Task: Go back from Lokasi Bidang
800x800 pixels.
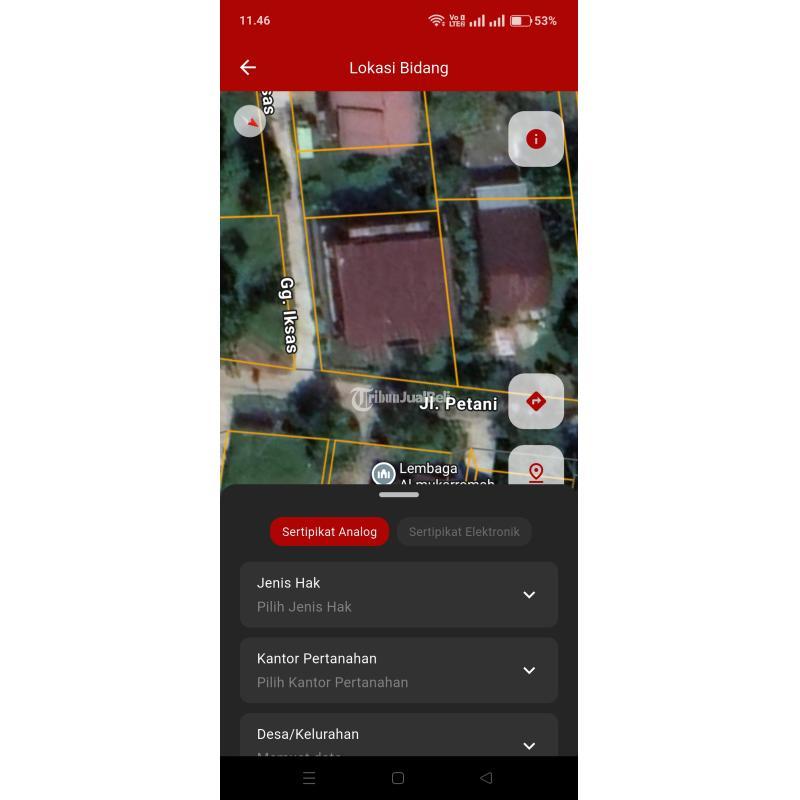Action: pyautogui.click(x=248, y=68)
